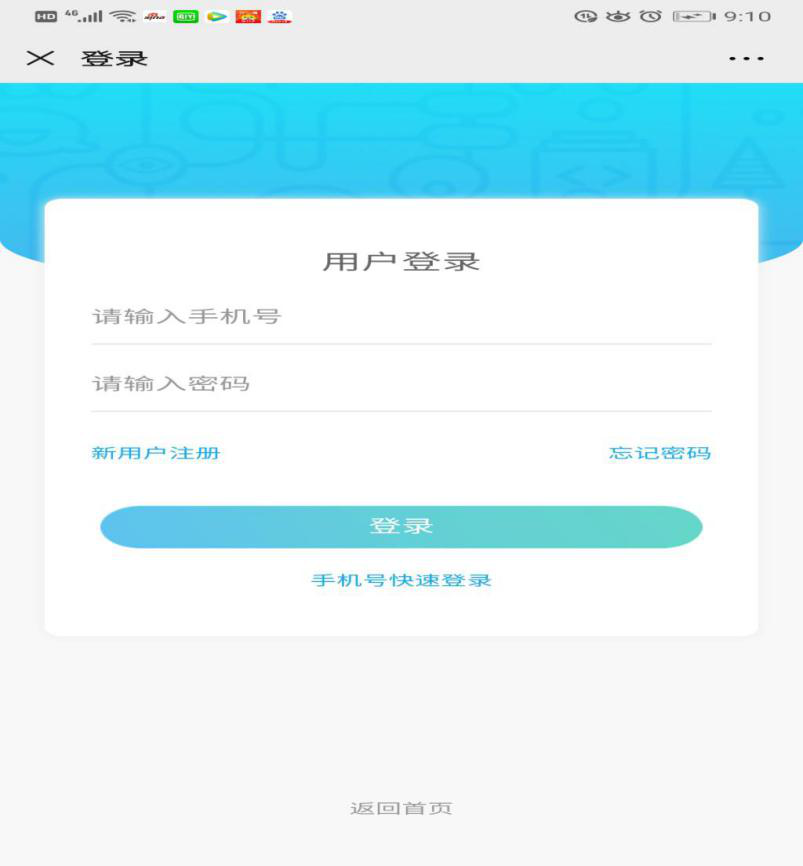
Task: Open the three-dot overflow menu
Action: click(746, 59)
